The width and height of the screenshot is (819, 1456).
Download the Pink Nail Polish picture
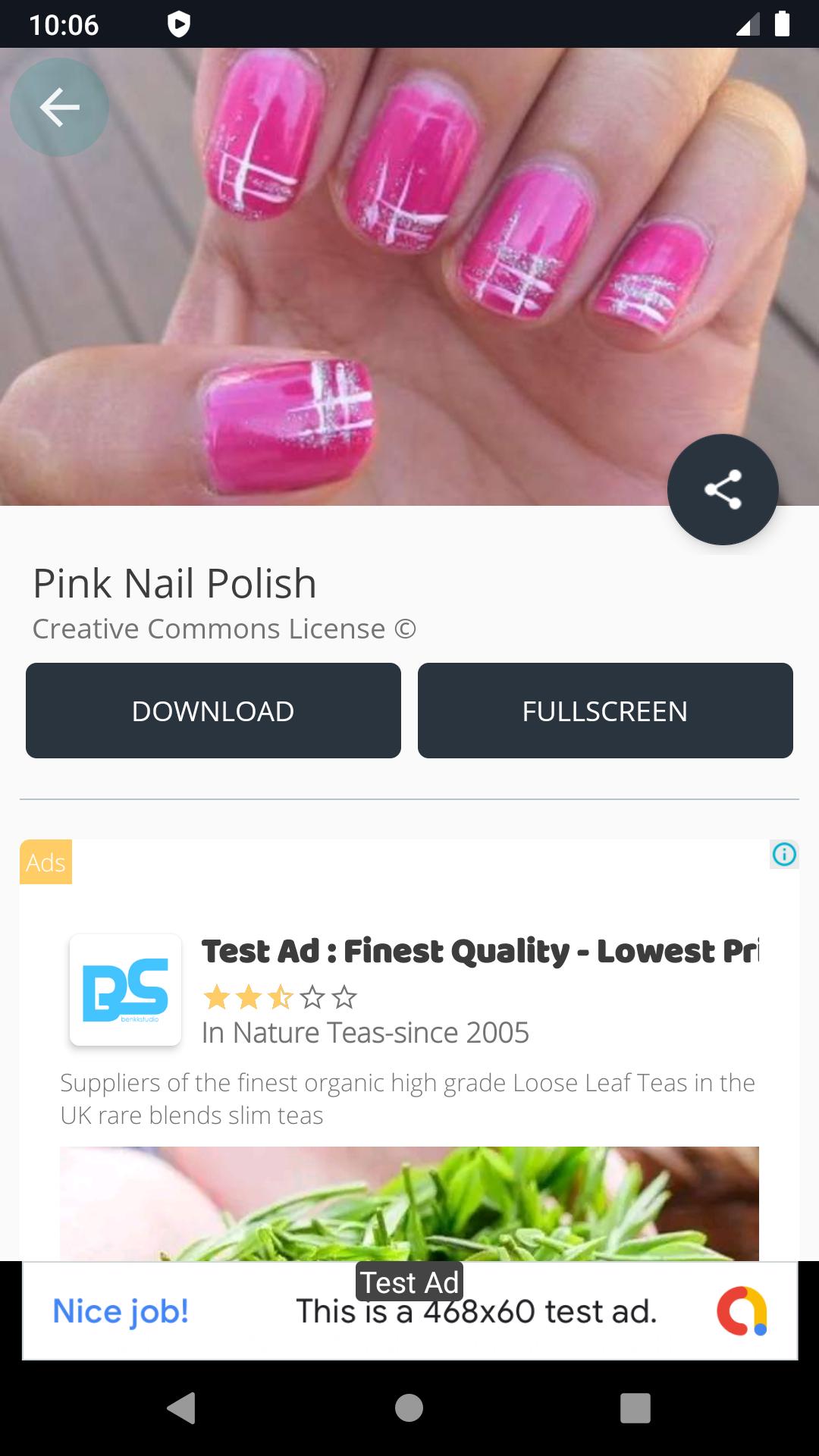(213, 711)
